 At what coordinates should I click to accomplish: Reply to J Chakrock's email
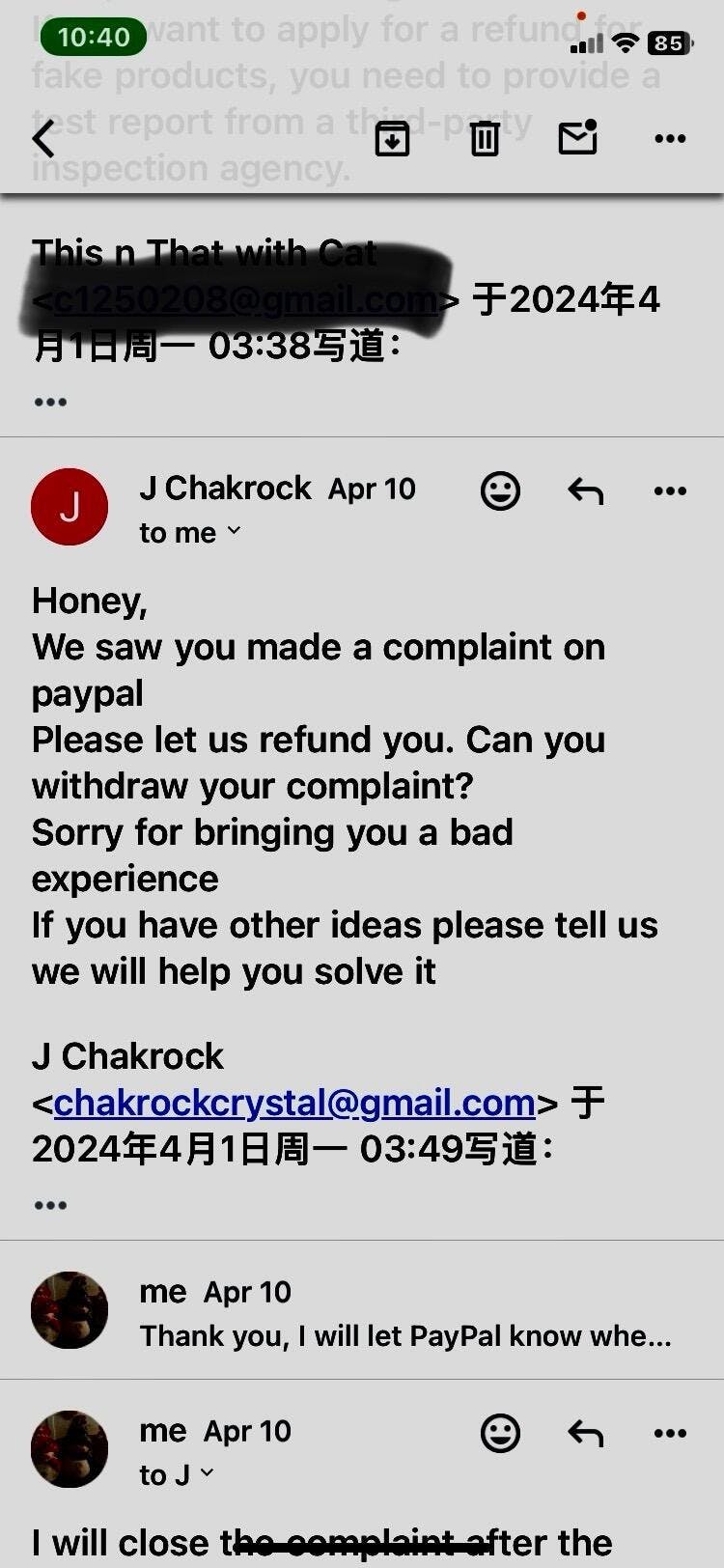[585, 491]
